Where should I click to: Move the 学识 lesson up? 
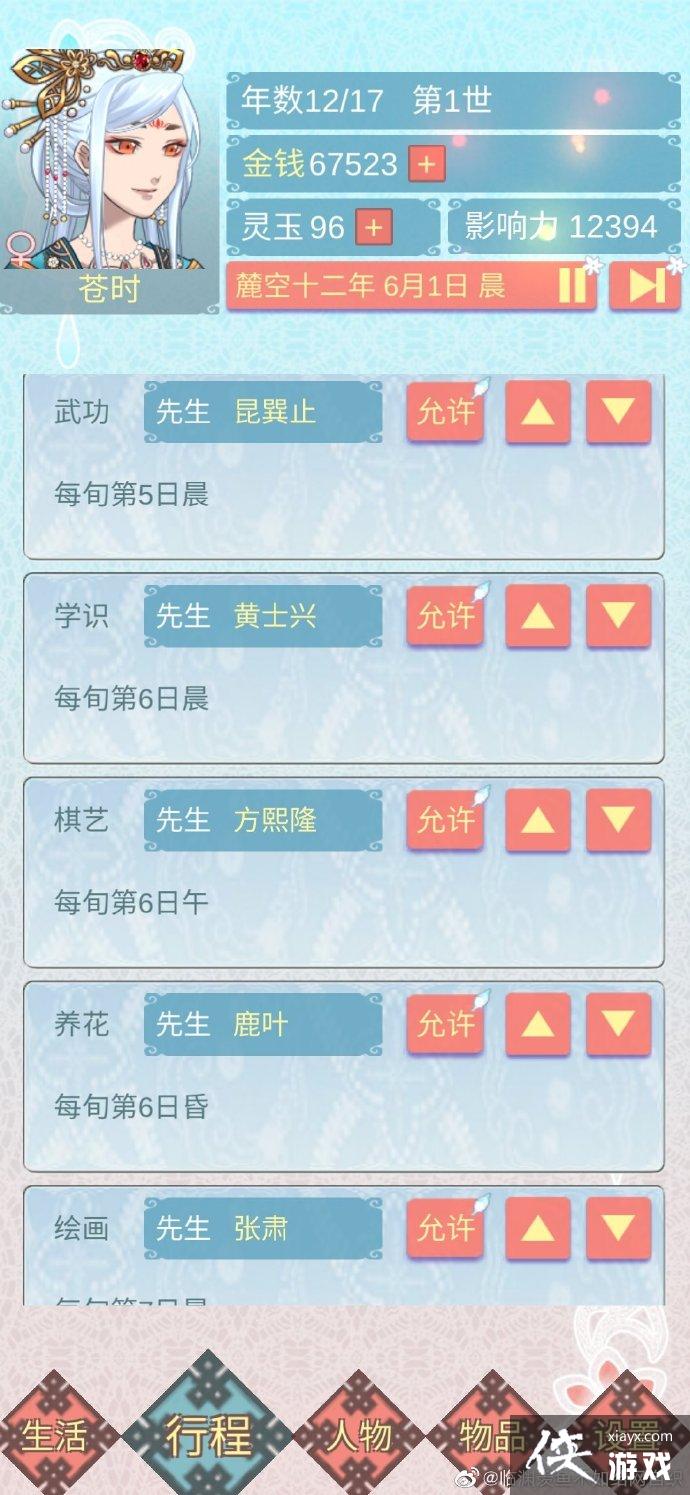[538, 616]
